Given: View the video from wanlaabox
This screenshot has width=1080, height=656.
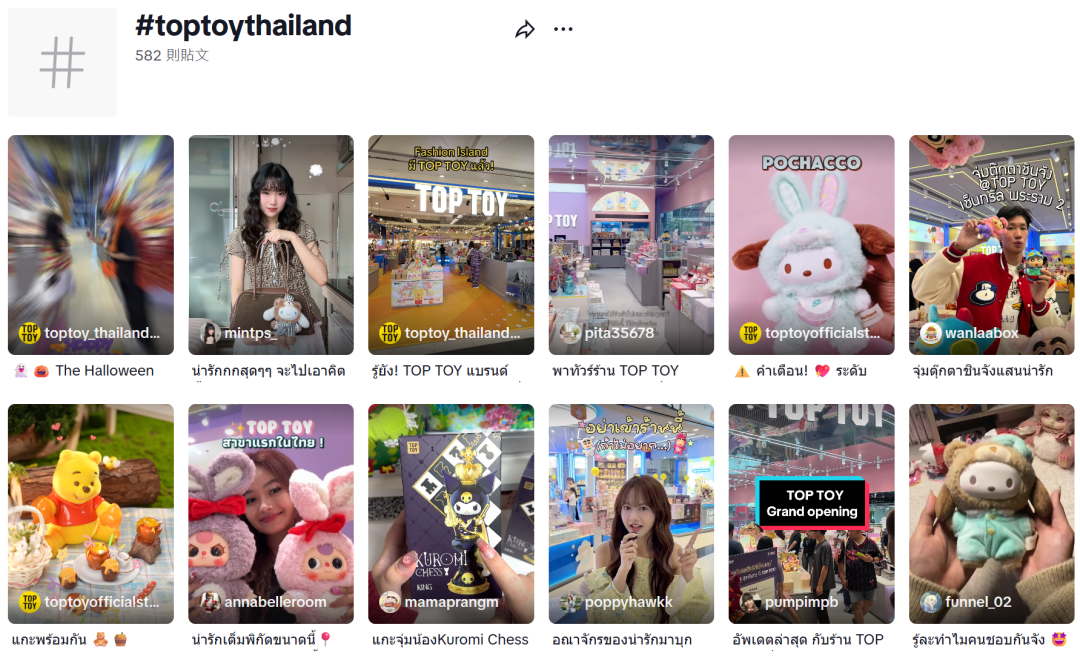Looking at the screenshot, I should tap(991, 244).
